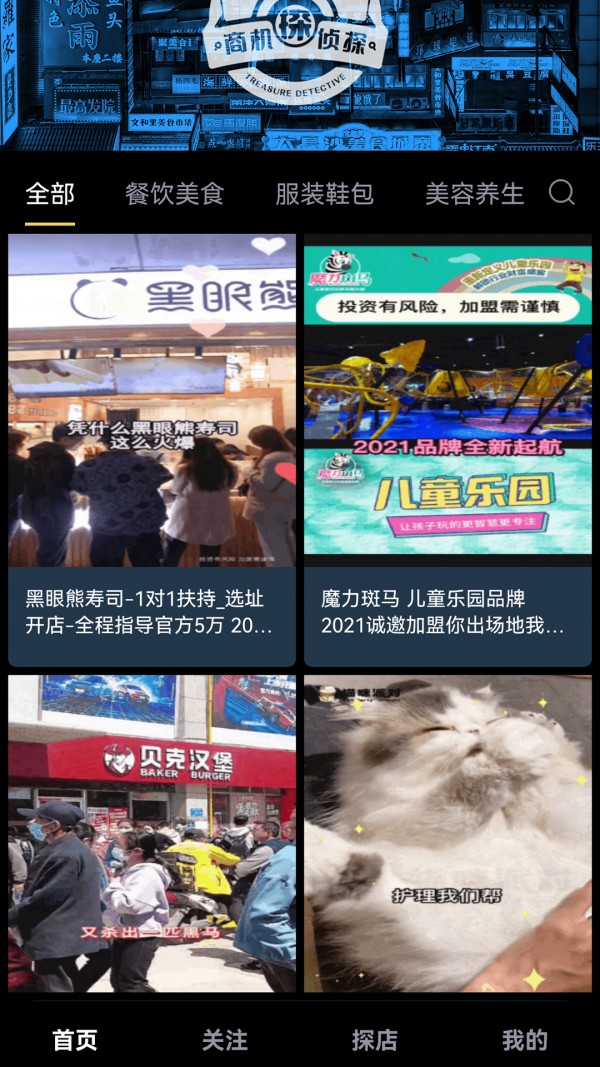Switch to the 服装鞋包 tab
The image size is (600, 1067).
pyautogui.click(x=324, y=193)
